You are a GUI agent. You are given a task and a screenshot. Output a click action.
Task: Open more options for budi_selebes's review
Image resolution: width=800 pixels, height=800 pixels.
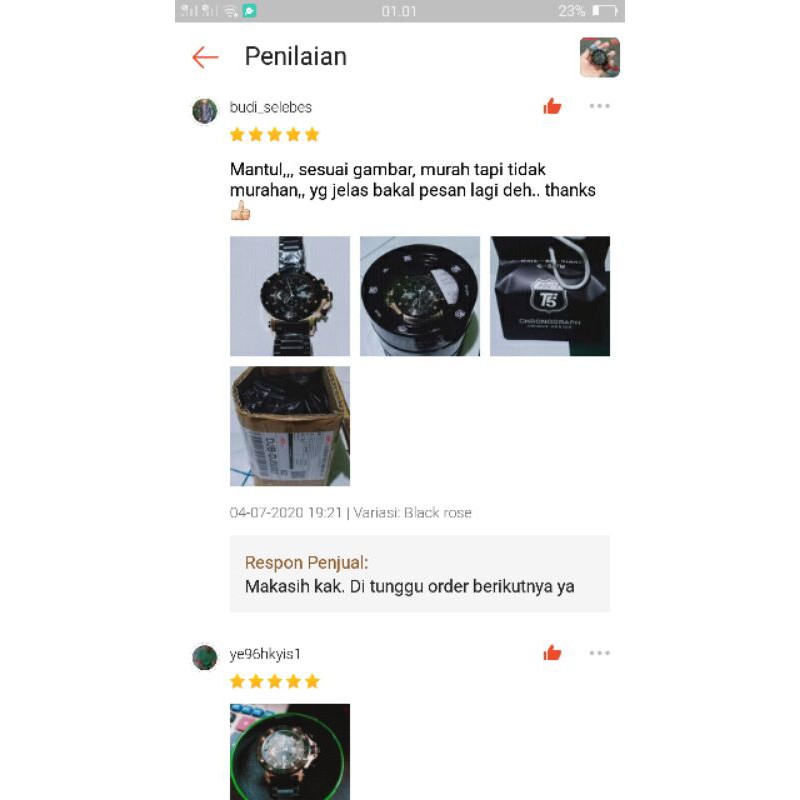tap(599, 106)
